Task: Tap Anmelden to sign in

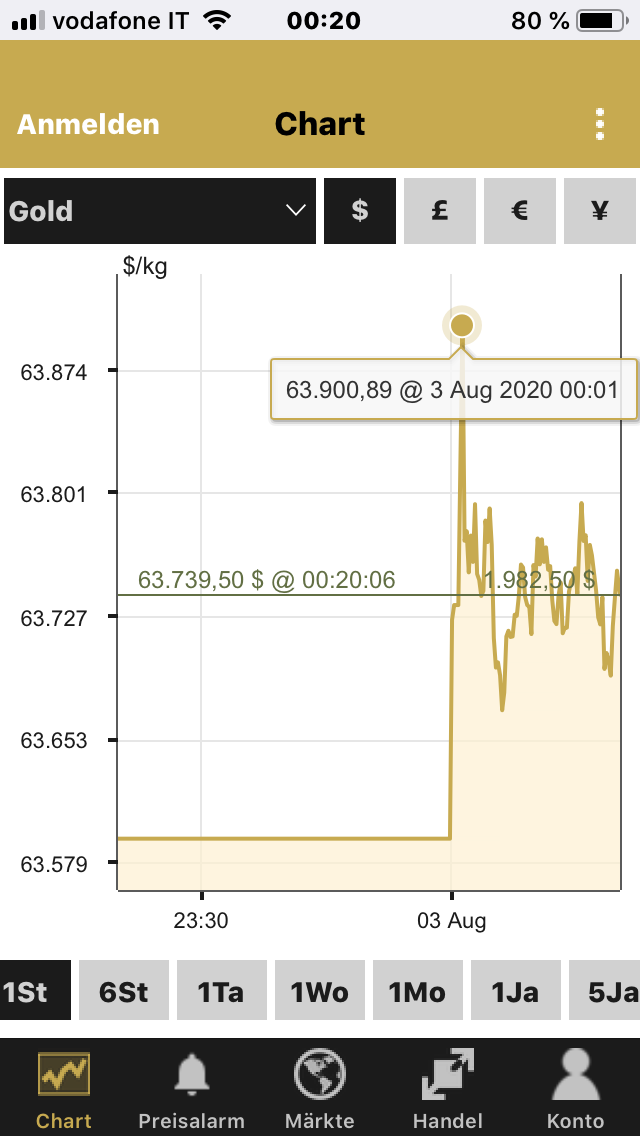Action: click(88, 124)
